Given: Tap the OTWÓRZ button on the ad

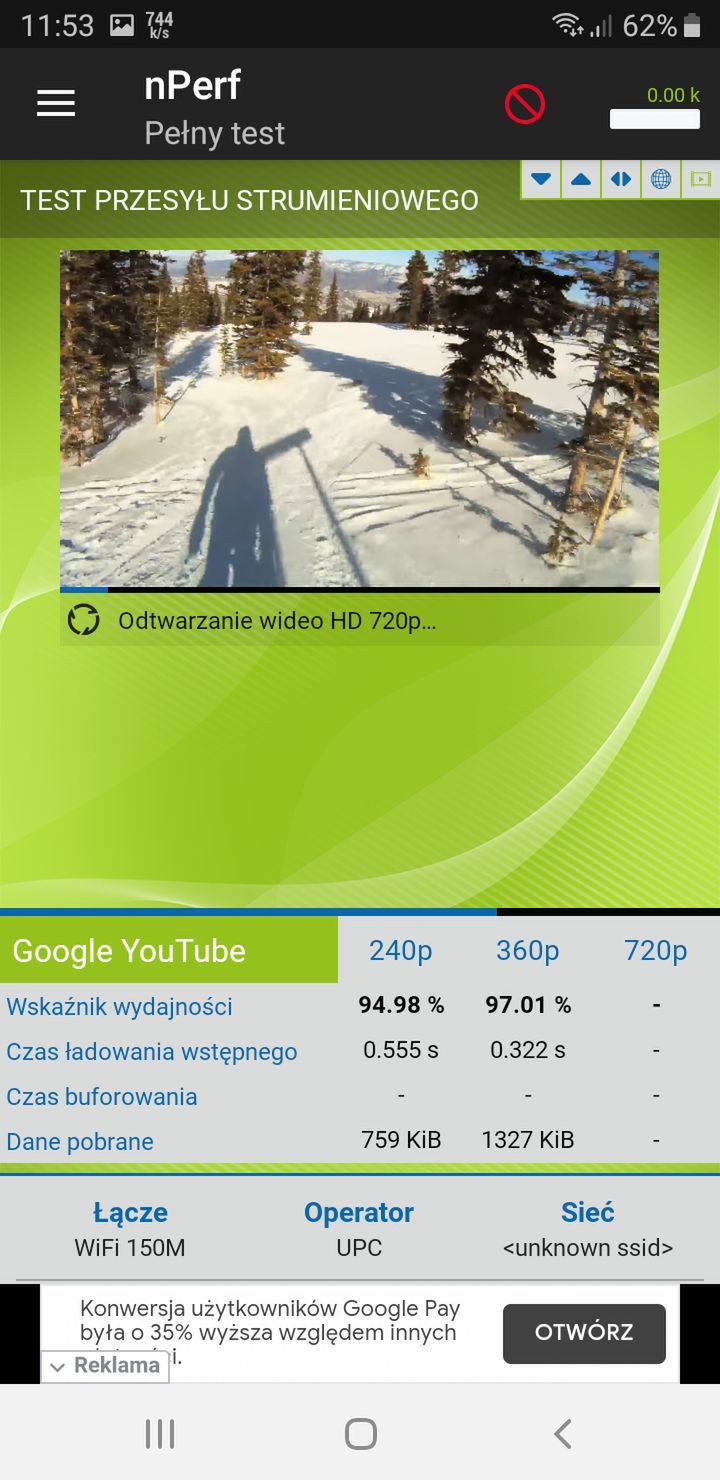Looking at the screenshot, I should coord(584,1333).
